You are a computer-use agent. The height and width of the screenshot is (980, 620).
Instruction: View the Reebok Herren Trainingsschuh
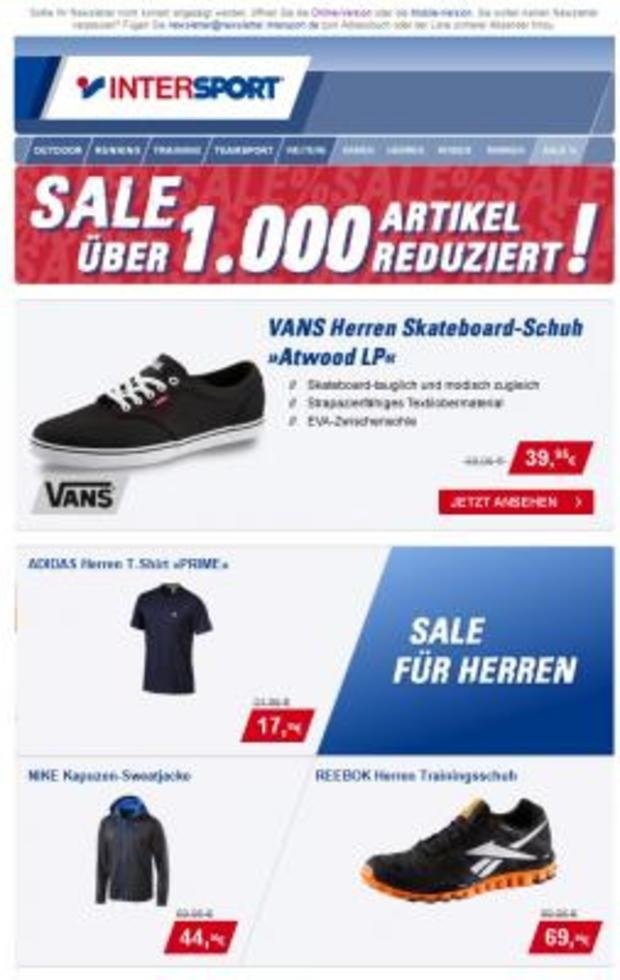(458, 850)
